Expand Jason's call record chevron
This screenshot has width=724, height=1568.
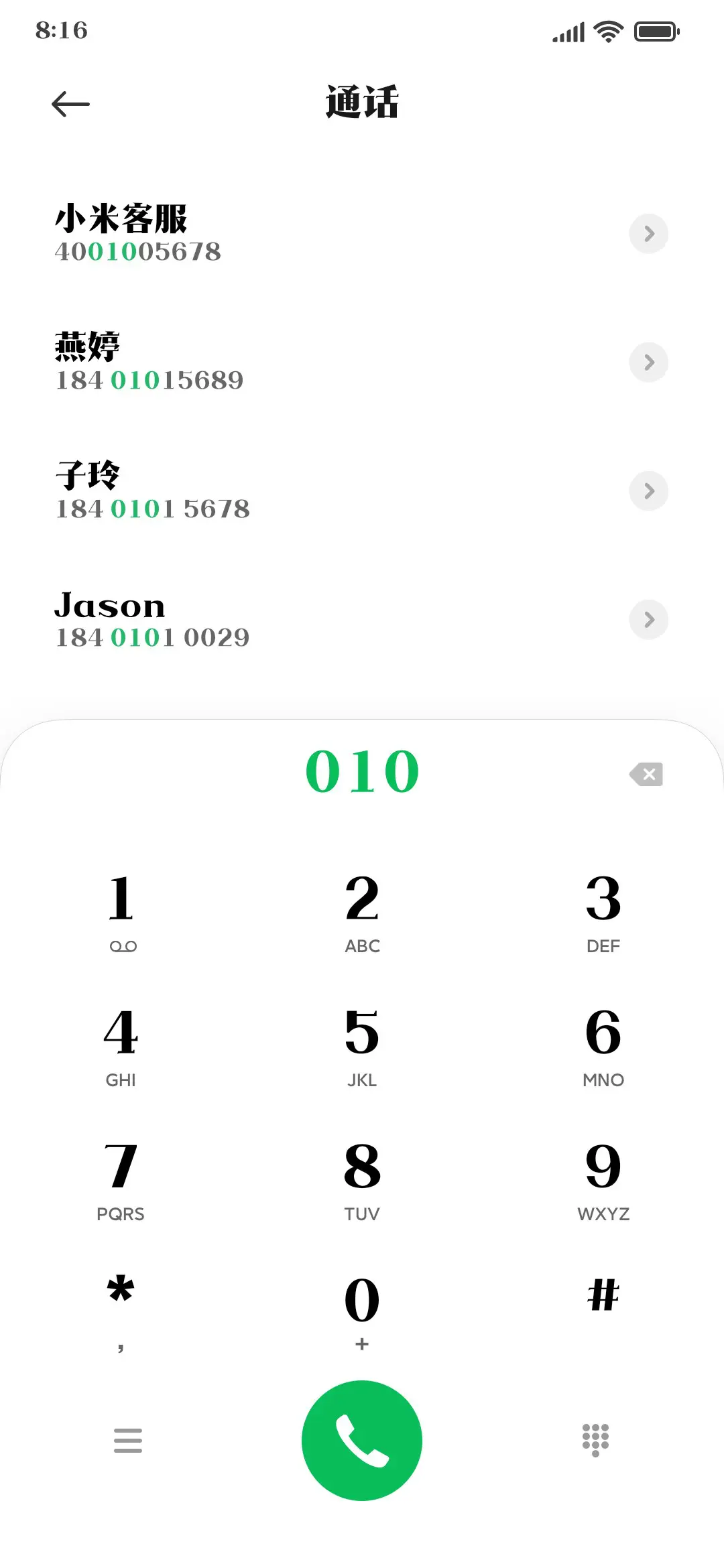click(x=648, y=619)
